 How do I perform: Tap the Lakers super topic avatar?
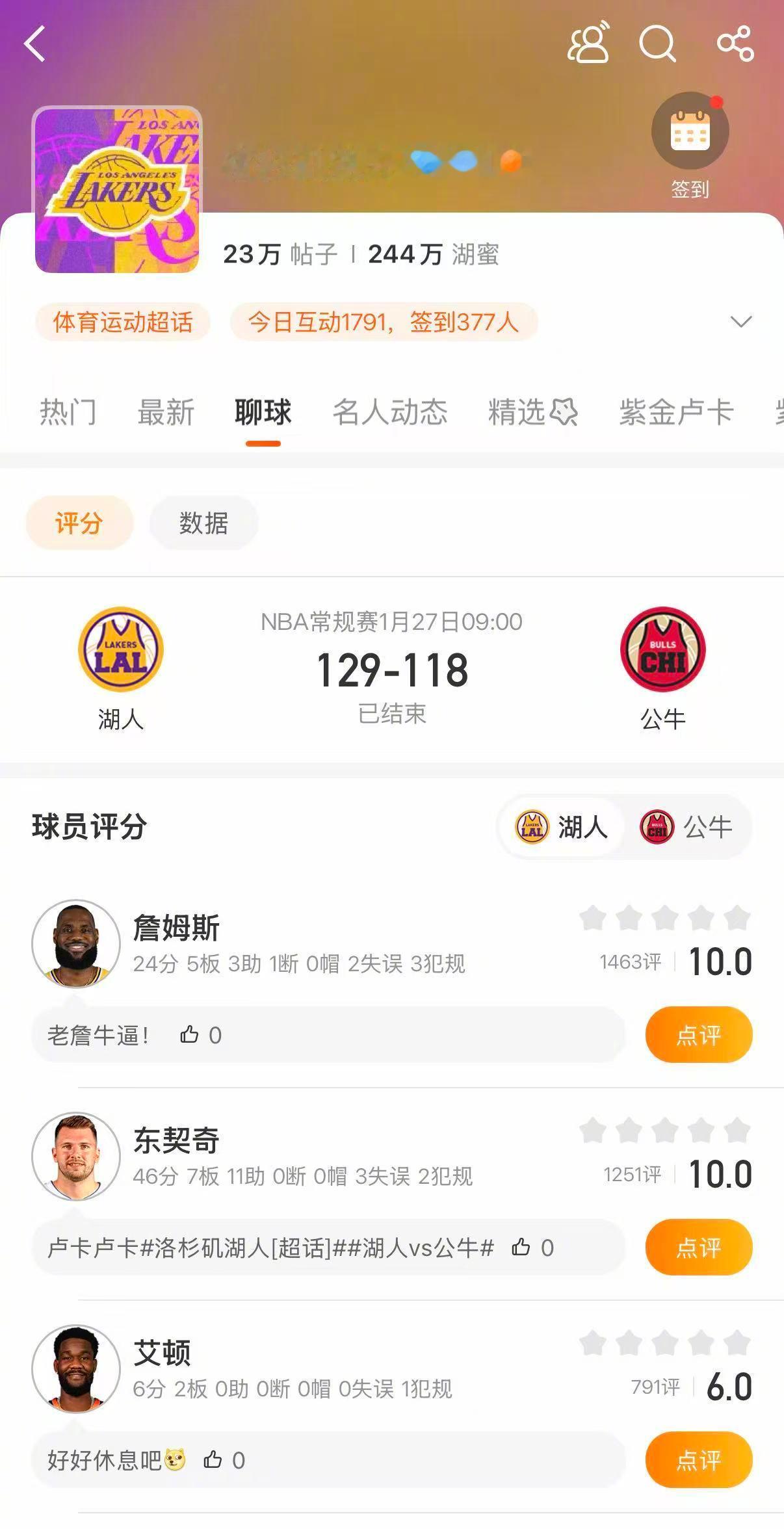[117, 189]
